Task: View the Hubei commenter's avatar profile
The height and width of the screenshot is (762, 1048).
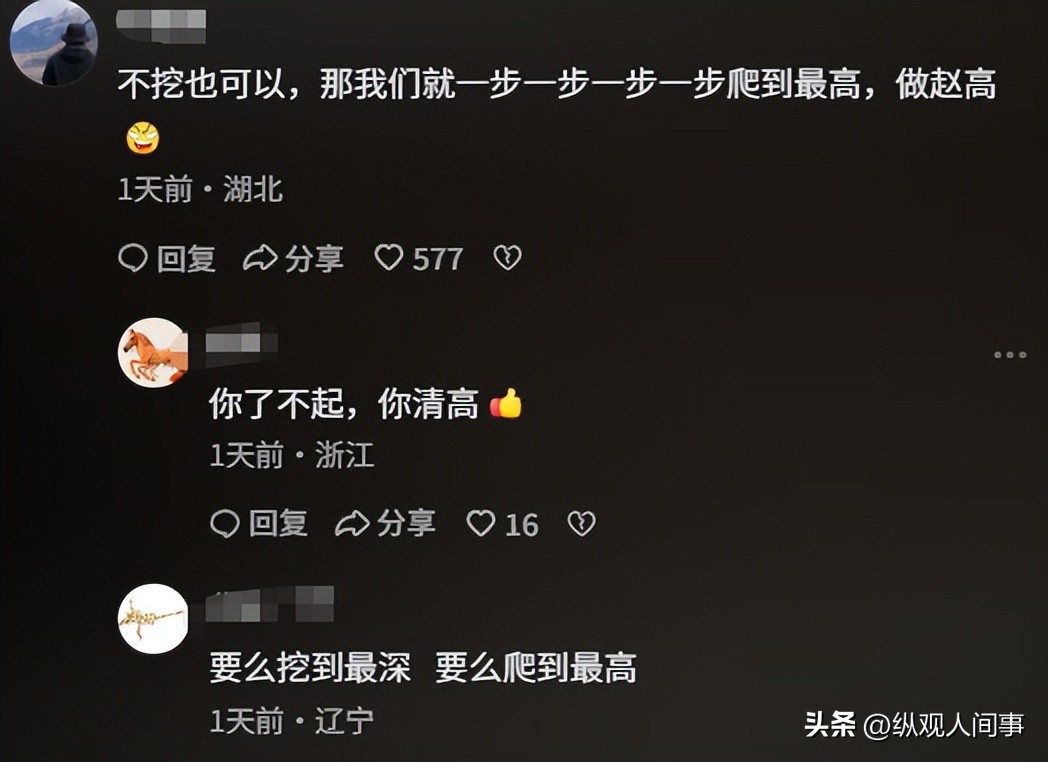Action: [54, 42]
